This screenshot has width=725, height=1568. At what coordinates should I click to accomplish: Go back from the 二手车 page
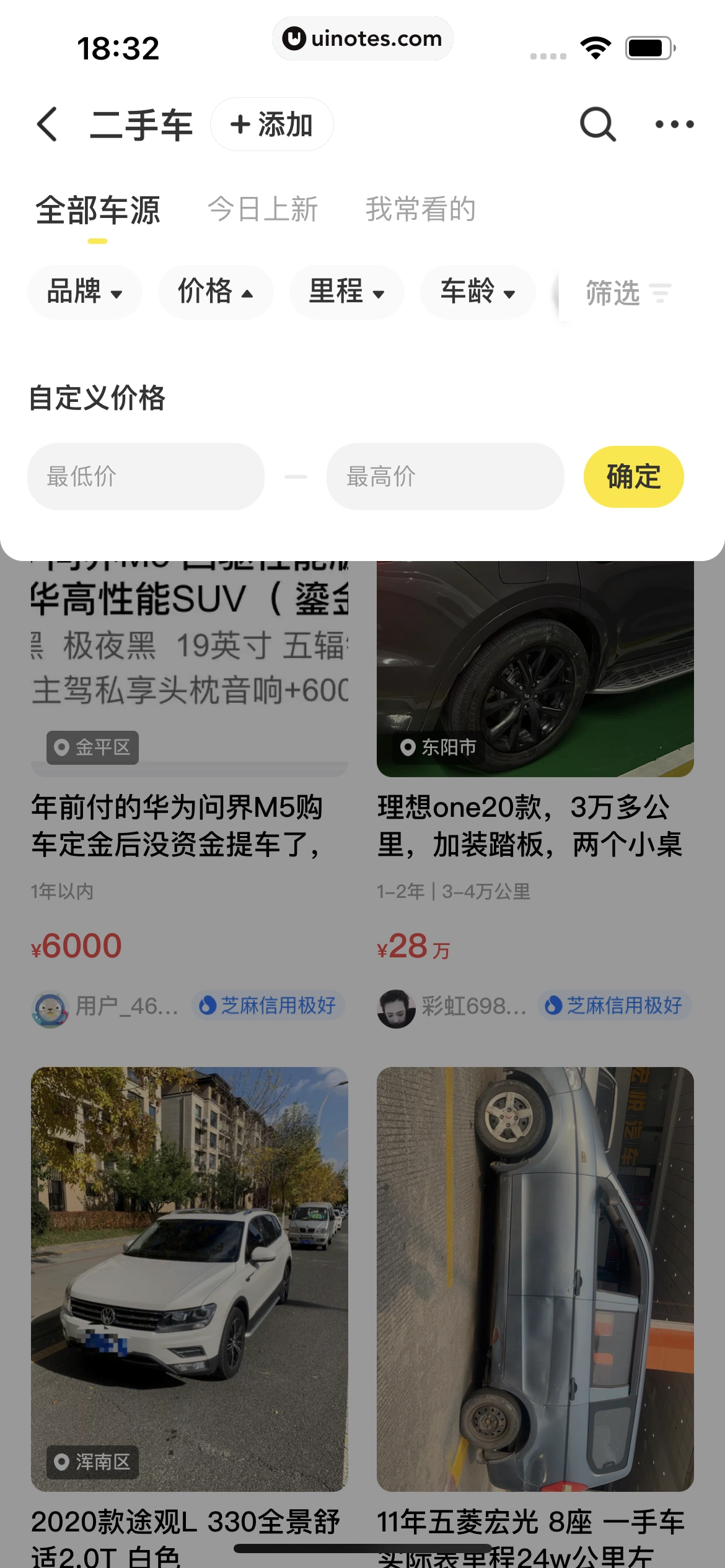pos(47,124)
